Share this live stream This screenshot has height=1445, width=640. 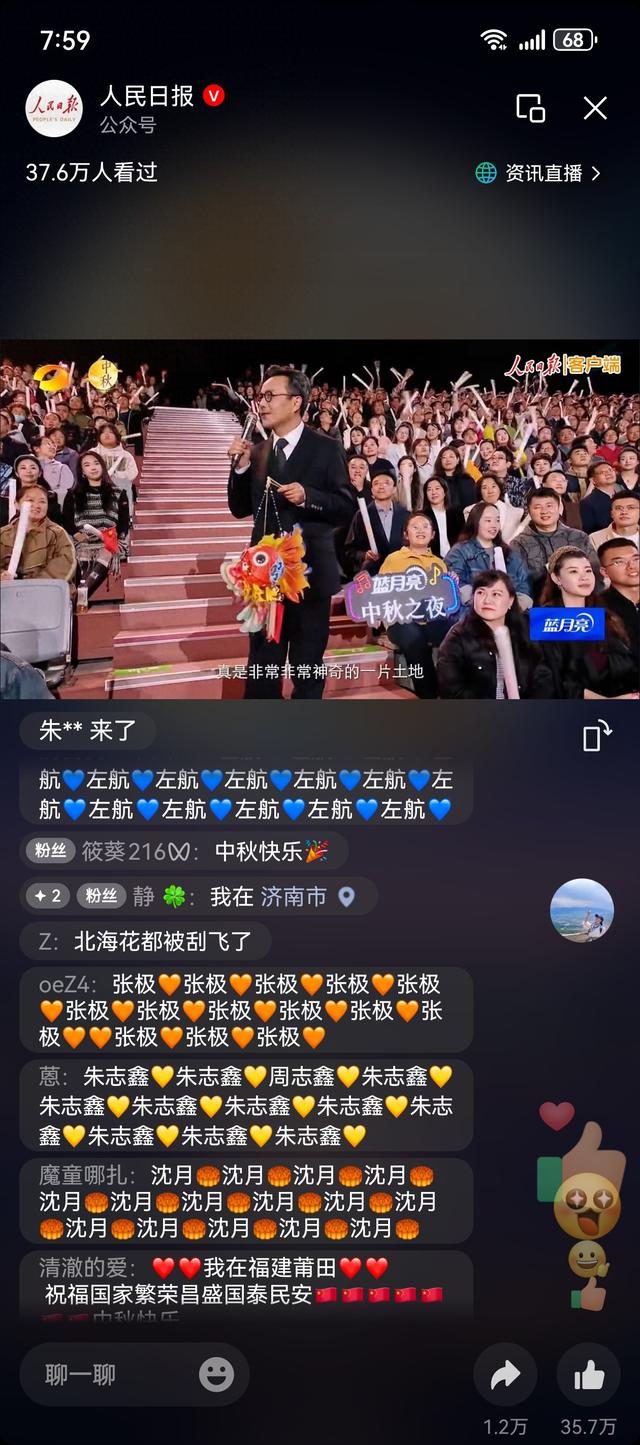pyautogui.click(x=505, y=1375)
